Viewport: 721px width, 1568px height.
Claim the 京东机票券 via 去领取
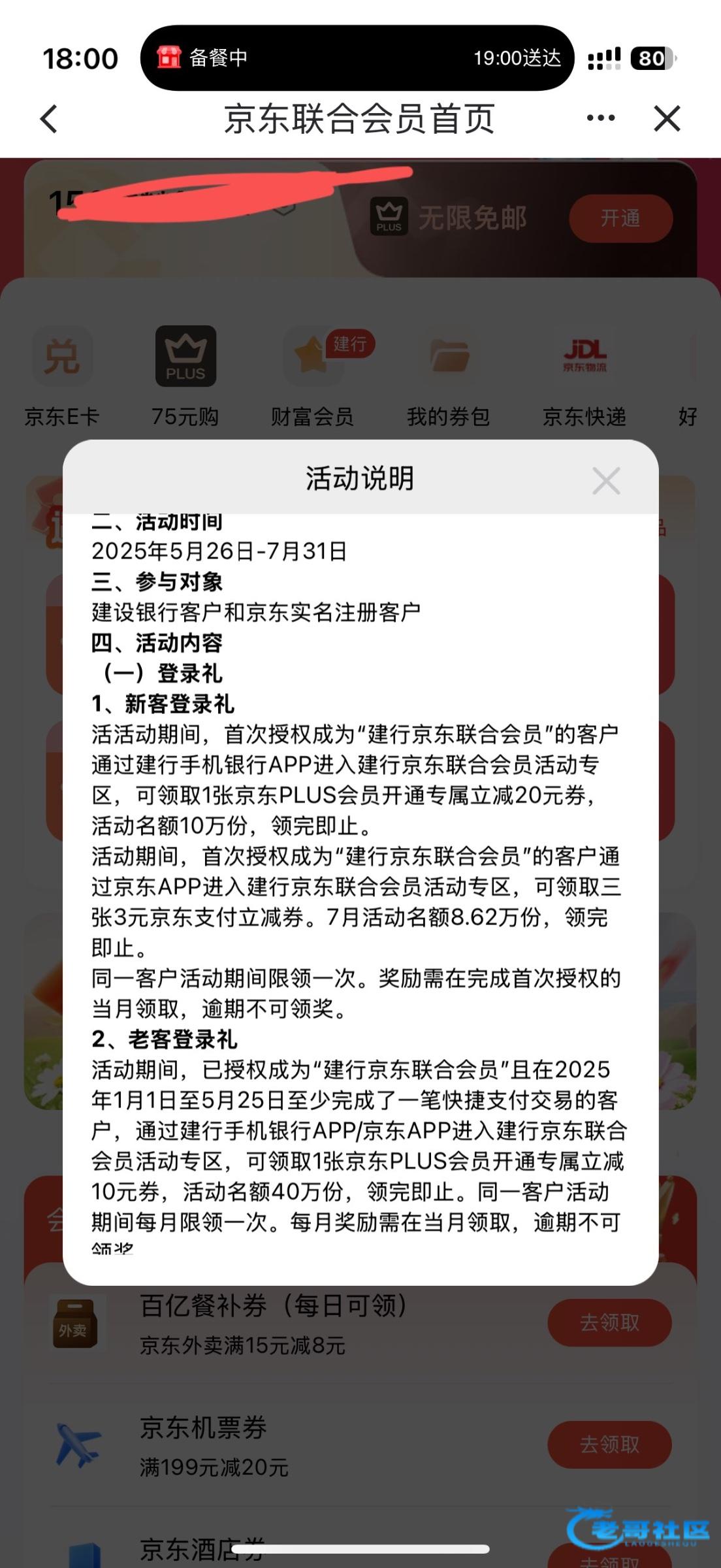click(609, 1445)
